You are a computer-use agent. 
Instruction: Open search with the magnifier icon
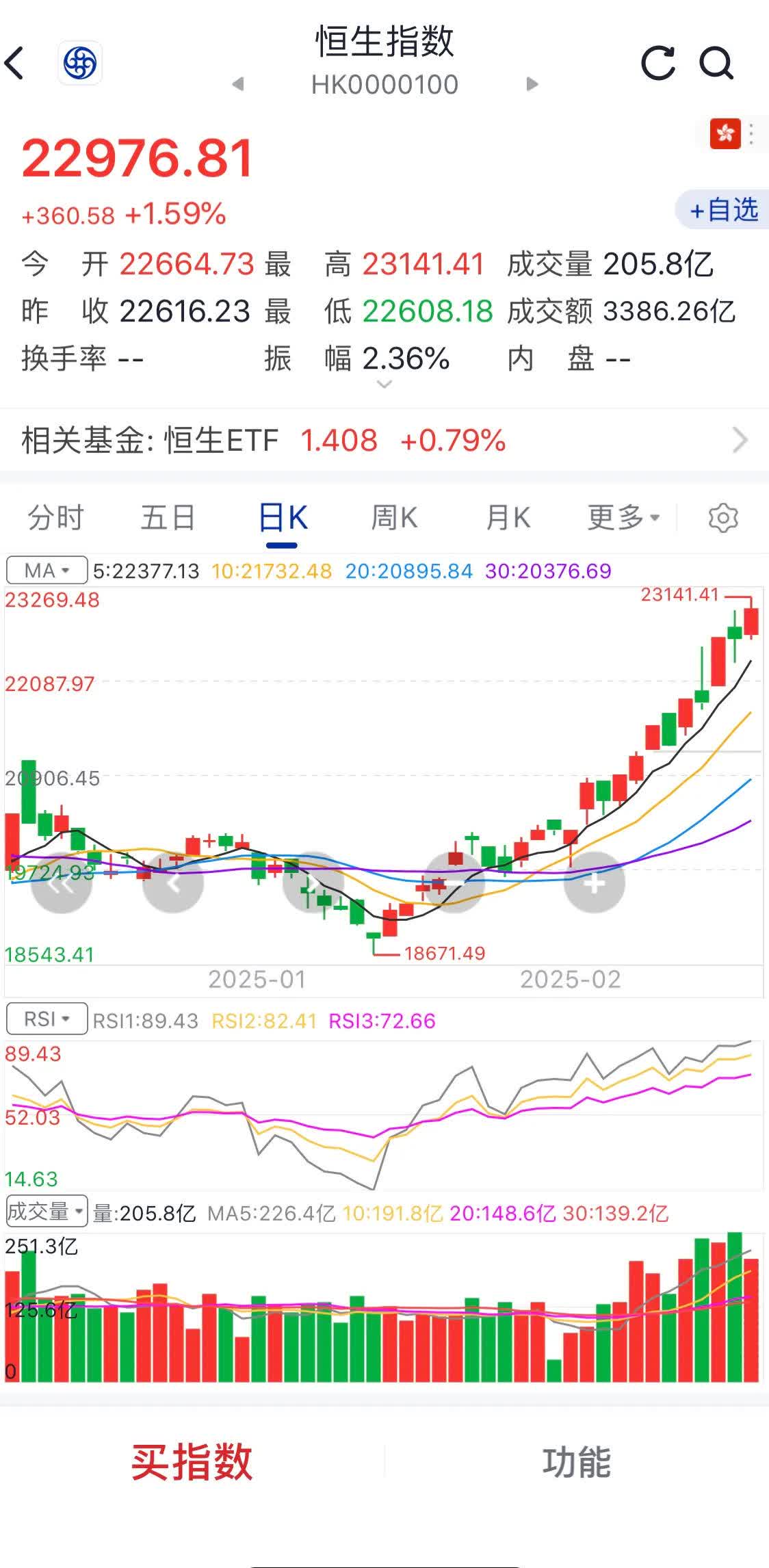tap(716, 62)
